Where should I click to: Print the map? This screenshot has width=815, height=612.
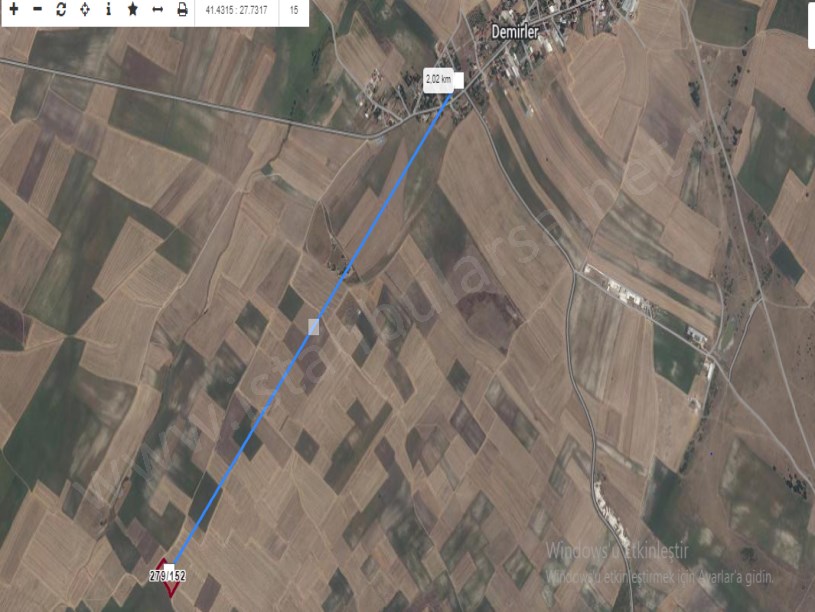click(x=182, y=9)
